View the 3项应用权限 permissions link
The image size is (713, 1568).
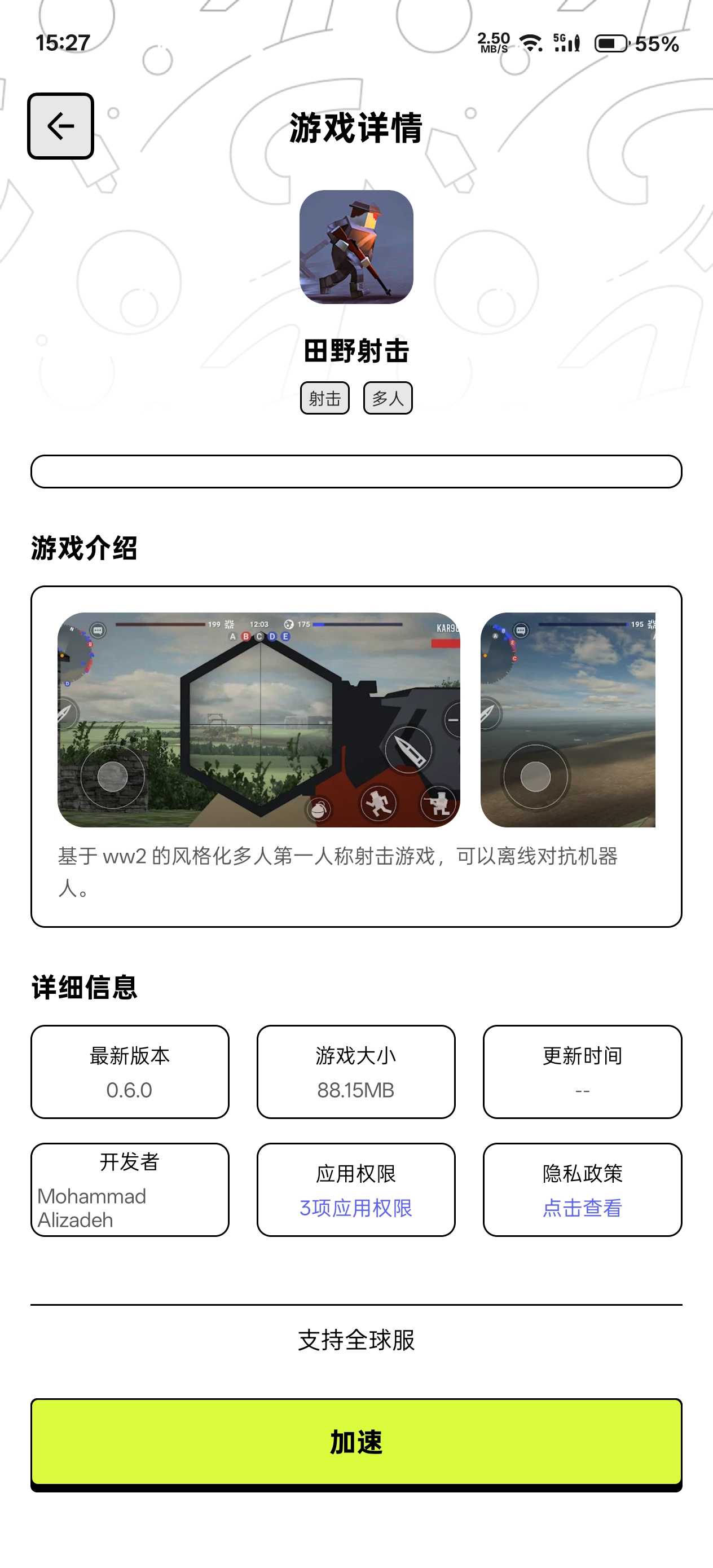click(355, 1208)
